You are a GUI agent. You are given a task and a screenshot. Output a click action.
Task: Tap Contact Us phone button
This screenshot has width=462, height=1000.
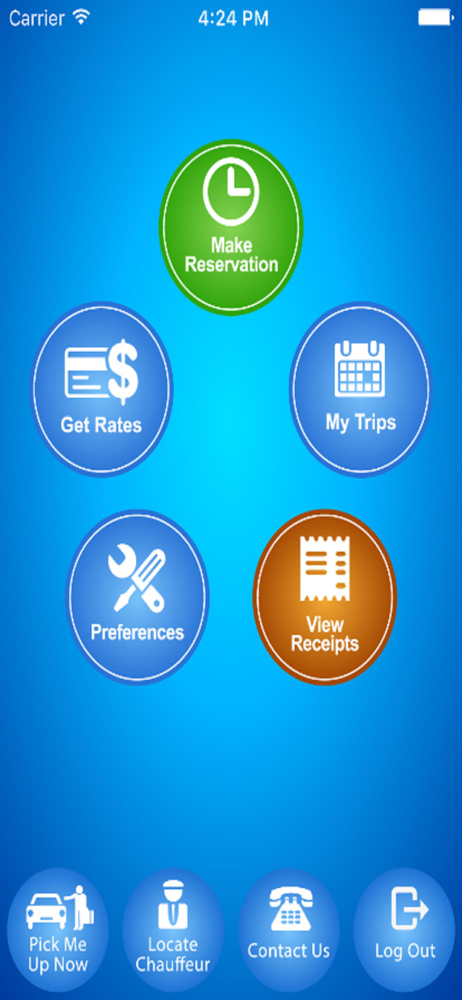pos(288,929)
